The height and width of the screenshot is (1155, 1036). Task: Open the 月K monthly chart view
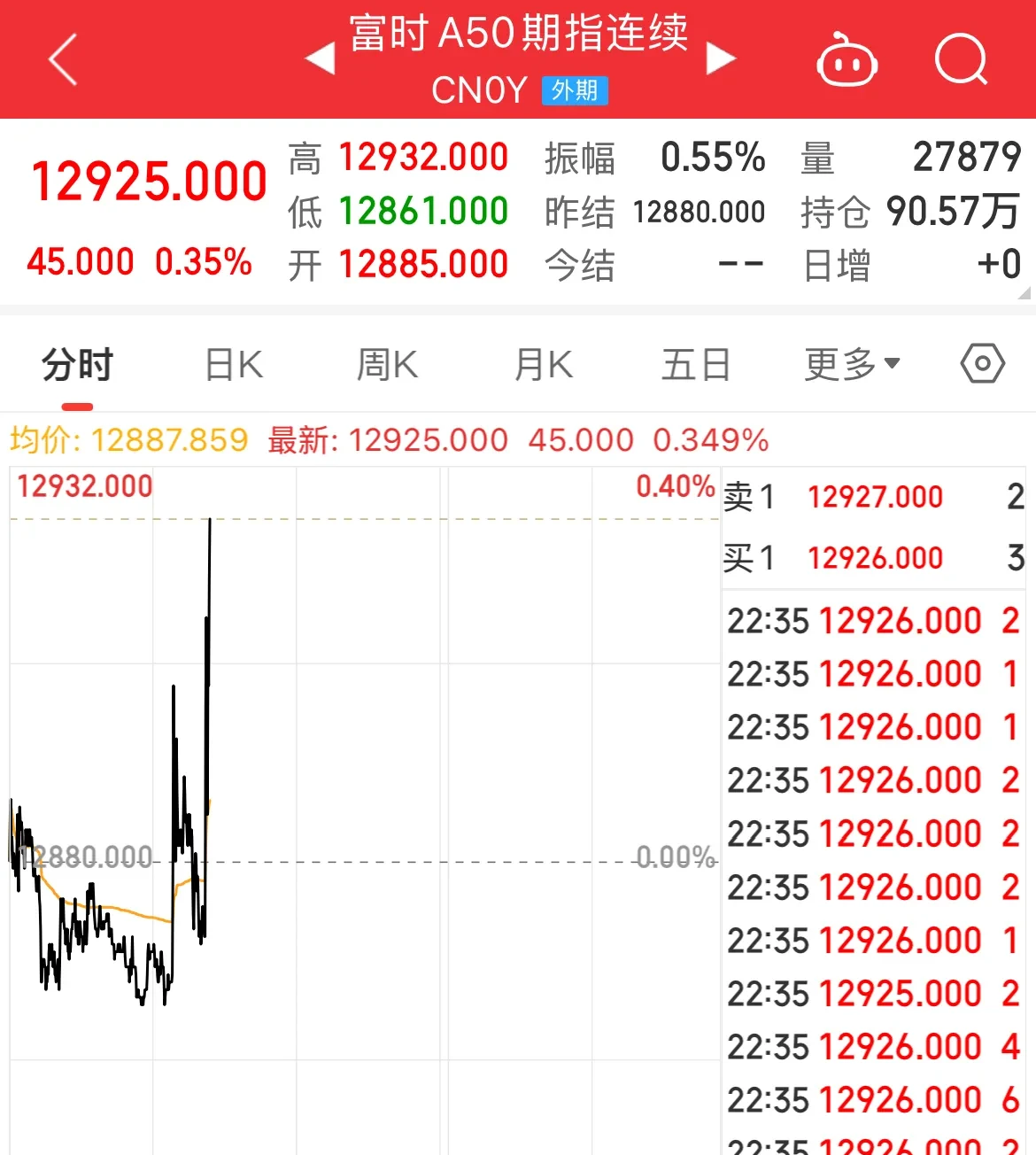pos(542,363)
